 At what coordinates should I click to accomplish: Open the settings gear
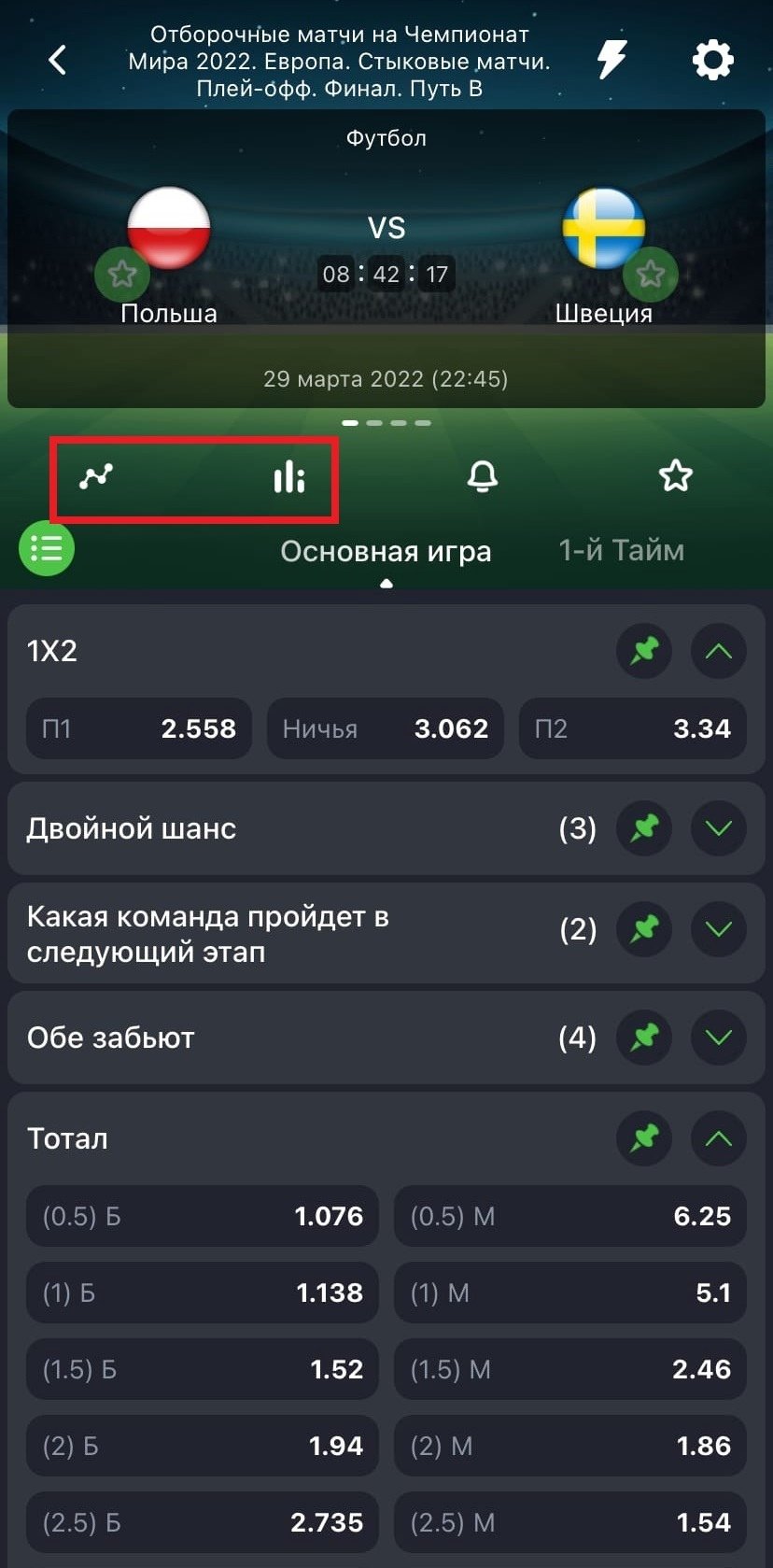click(712, 61)
